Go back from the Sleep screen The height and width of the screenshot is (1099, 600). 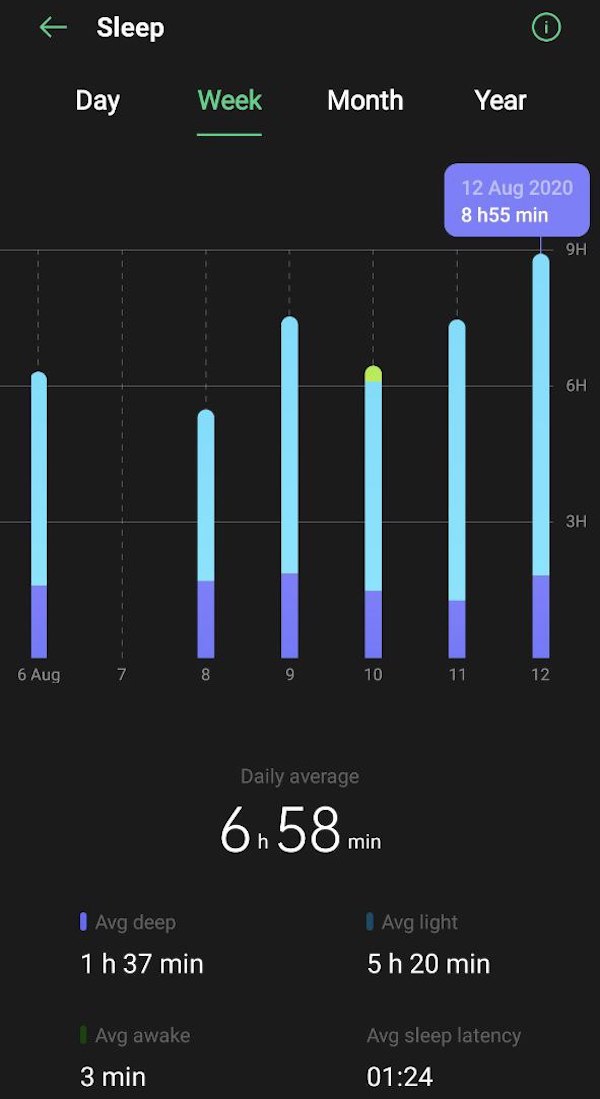pos(52,28)
